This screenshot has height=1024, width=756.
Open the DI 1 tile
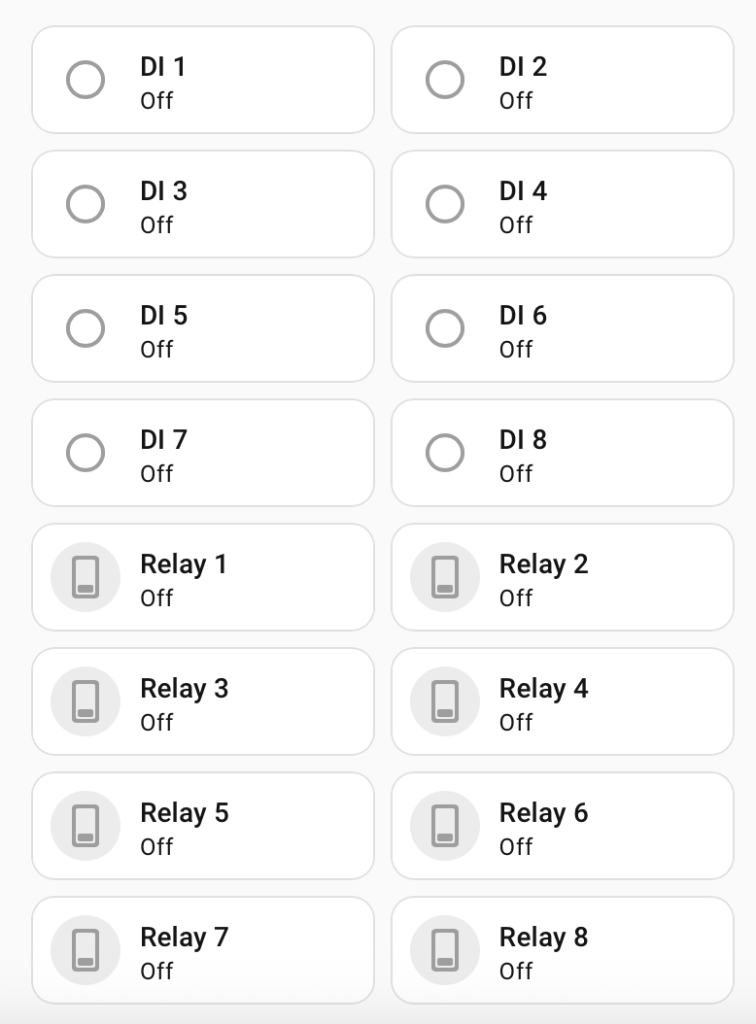(203, 81)
